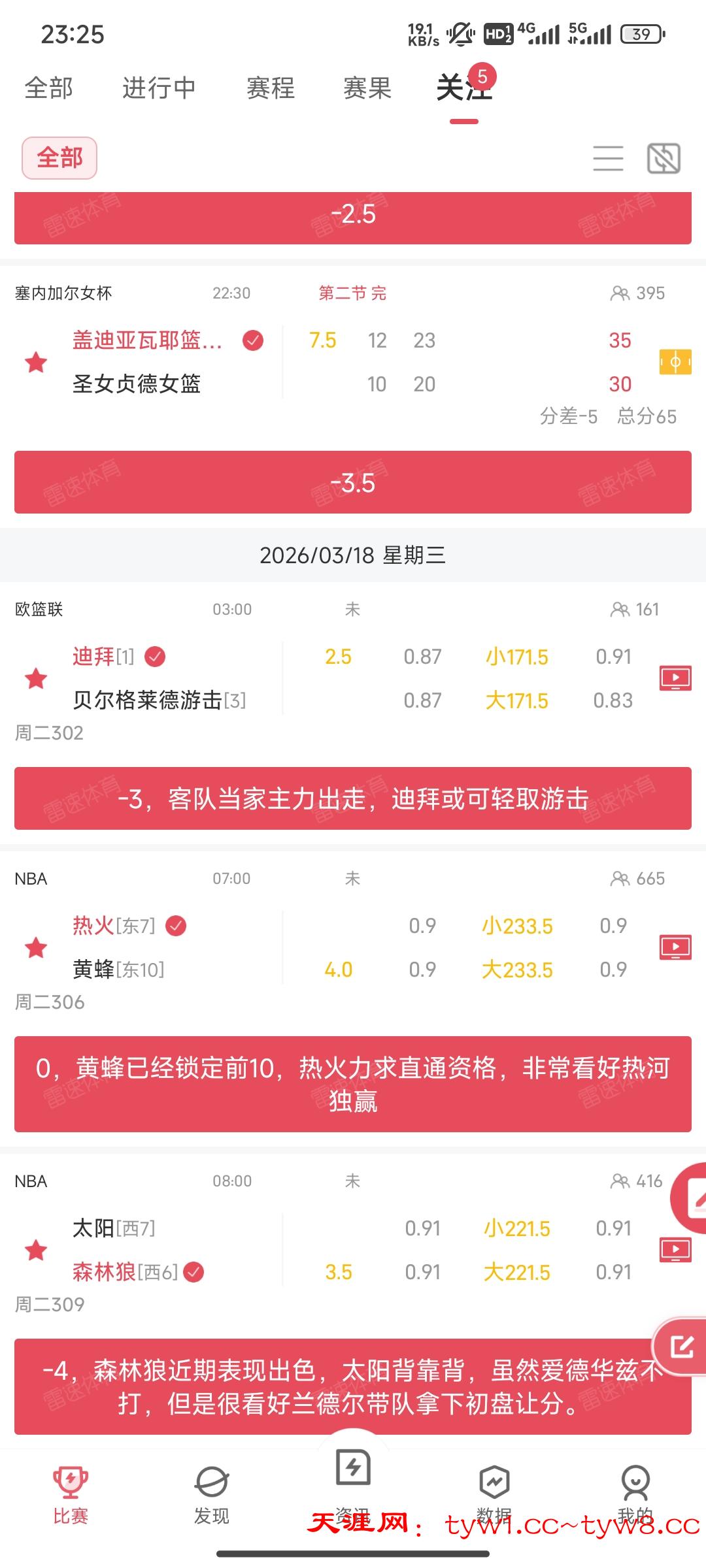
Task: Open the 赛果 results tab
Action: [x=367, y=88]
